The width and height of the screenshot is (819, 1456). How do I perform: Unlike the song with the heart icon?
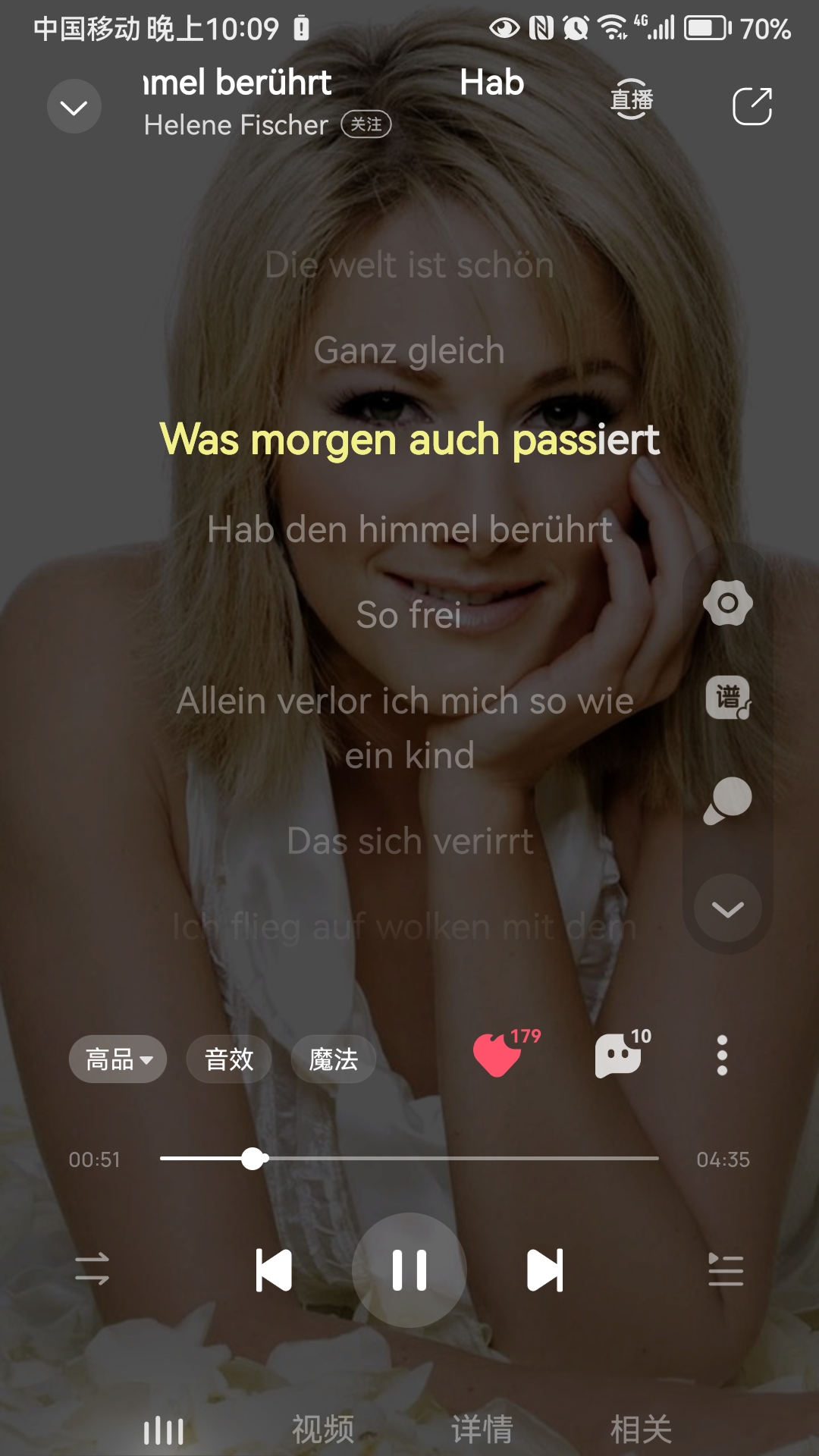coord(497,1055)
